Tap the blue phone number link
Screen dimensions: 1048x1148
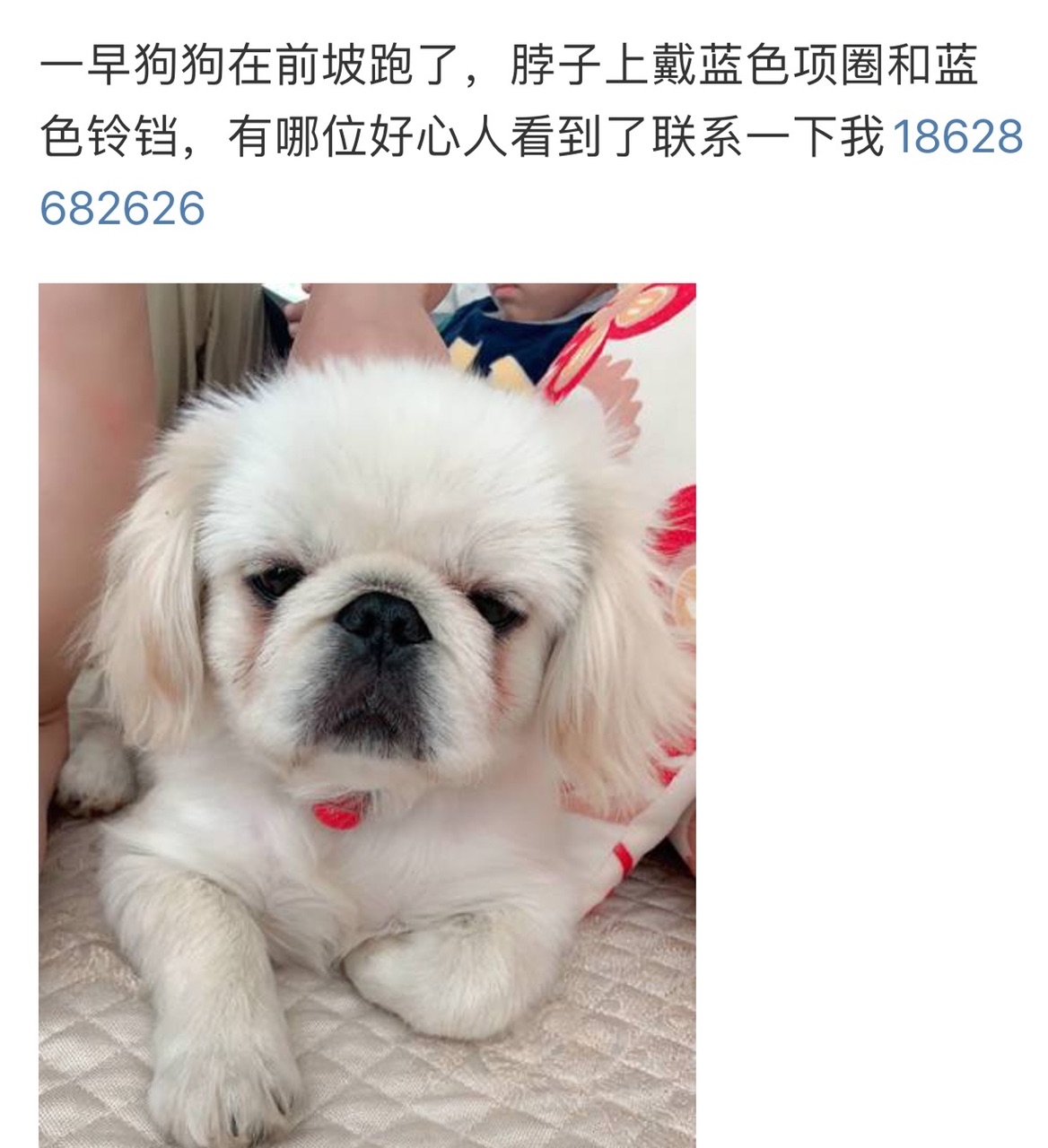[x=957, y=139]
